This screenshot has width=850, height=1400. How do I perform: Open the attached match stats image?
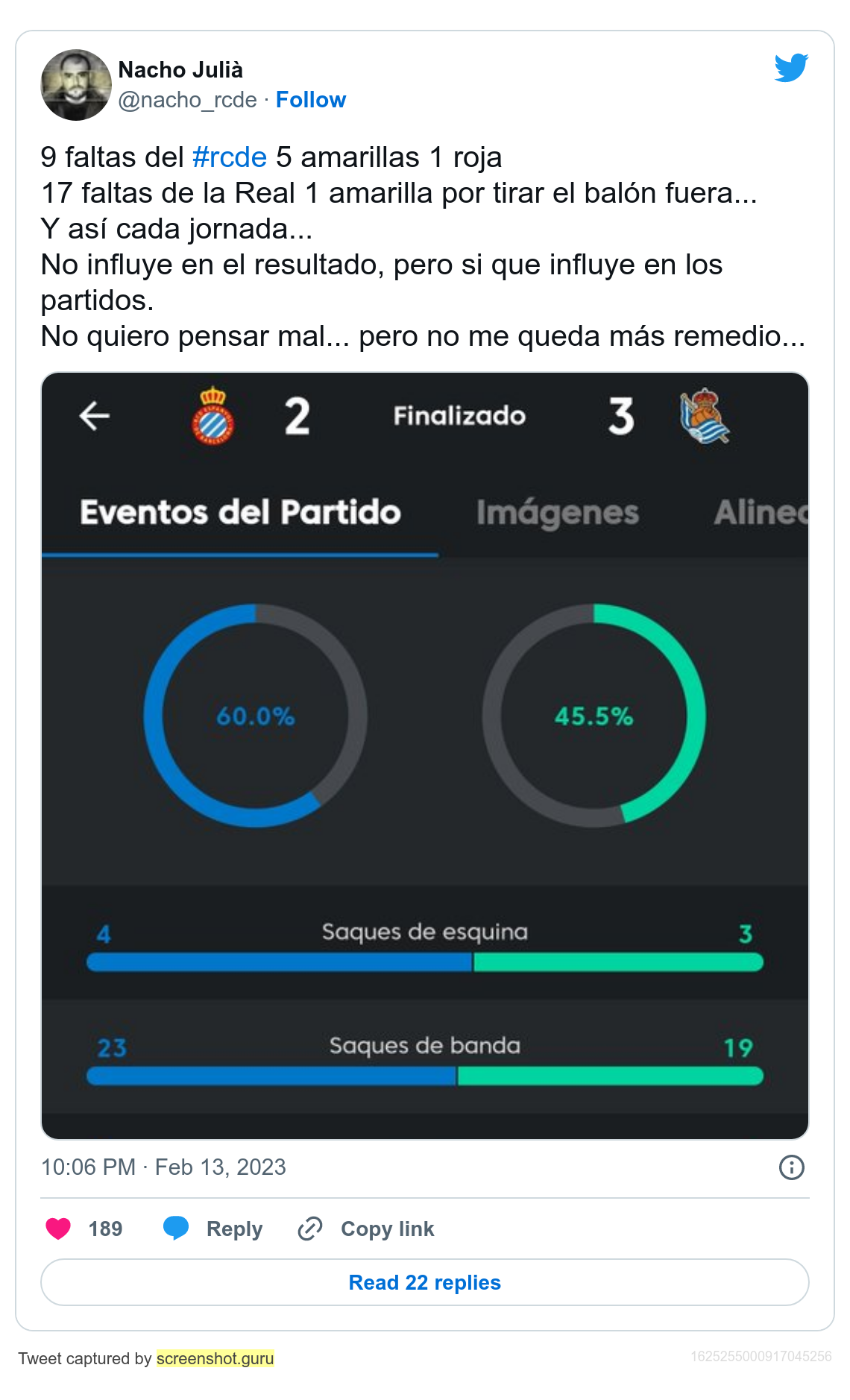[425, 755]
